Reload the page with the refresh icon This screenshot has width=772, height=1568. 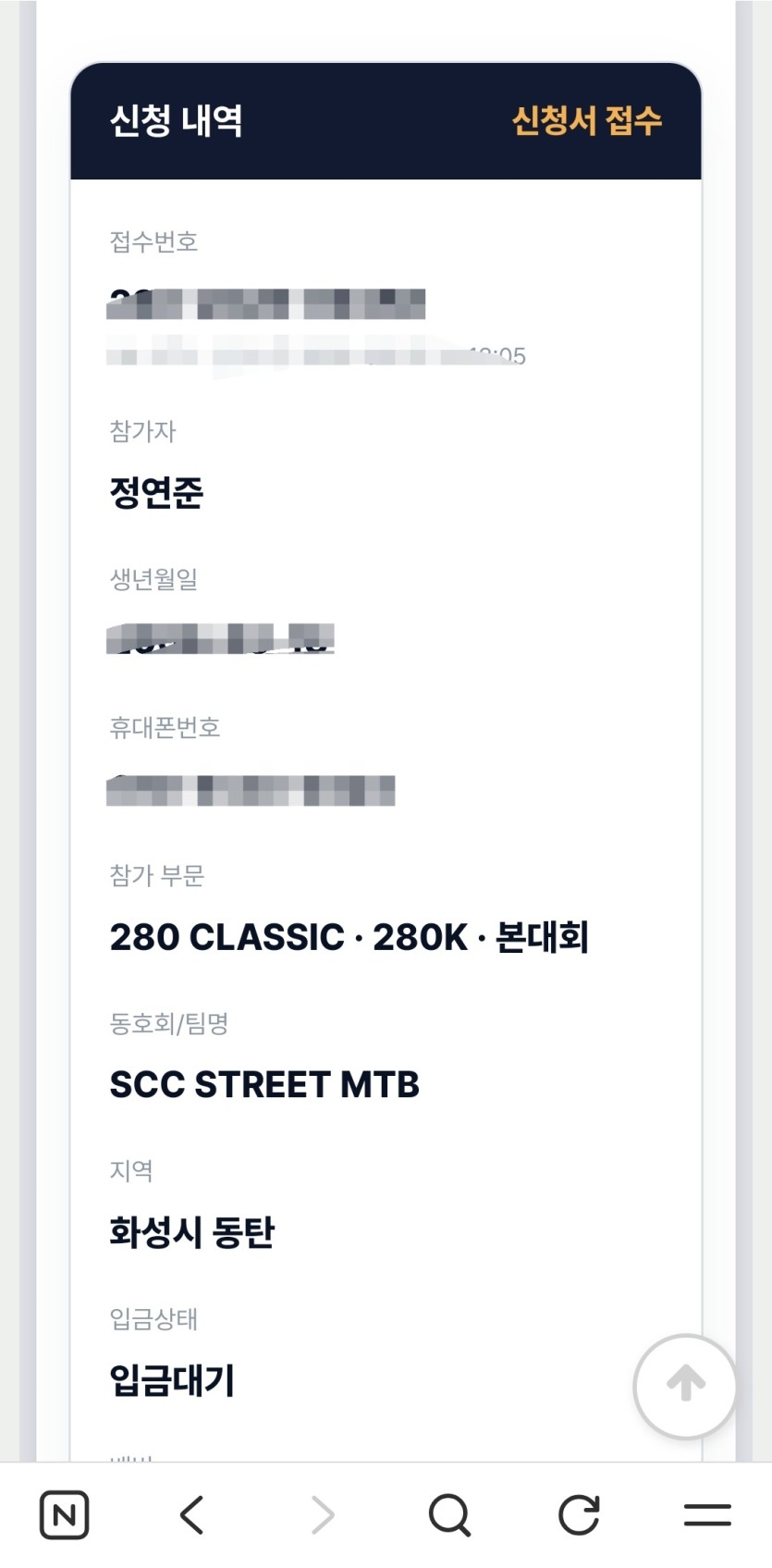point(579,1515)
